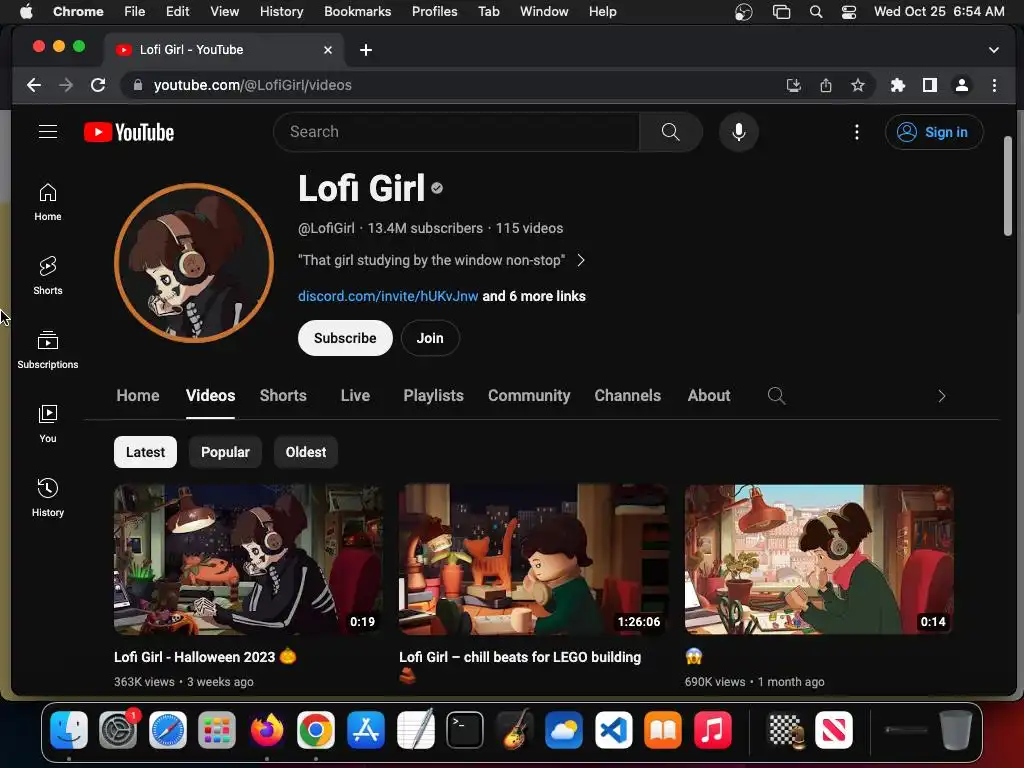Start voice search with the microphone
This screenshot has height=768, width=1024.
click(x=738, y=132)
